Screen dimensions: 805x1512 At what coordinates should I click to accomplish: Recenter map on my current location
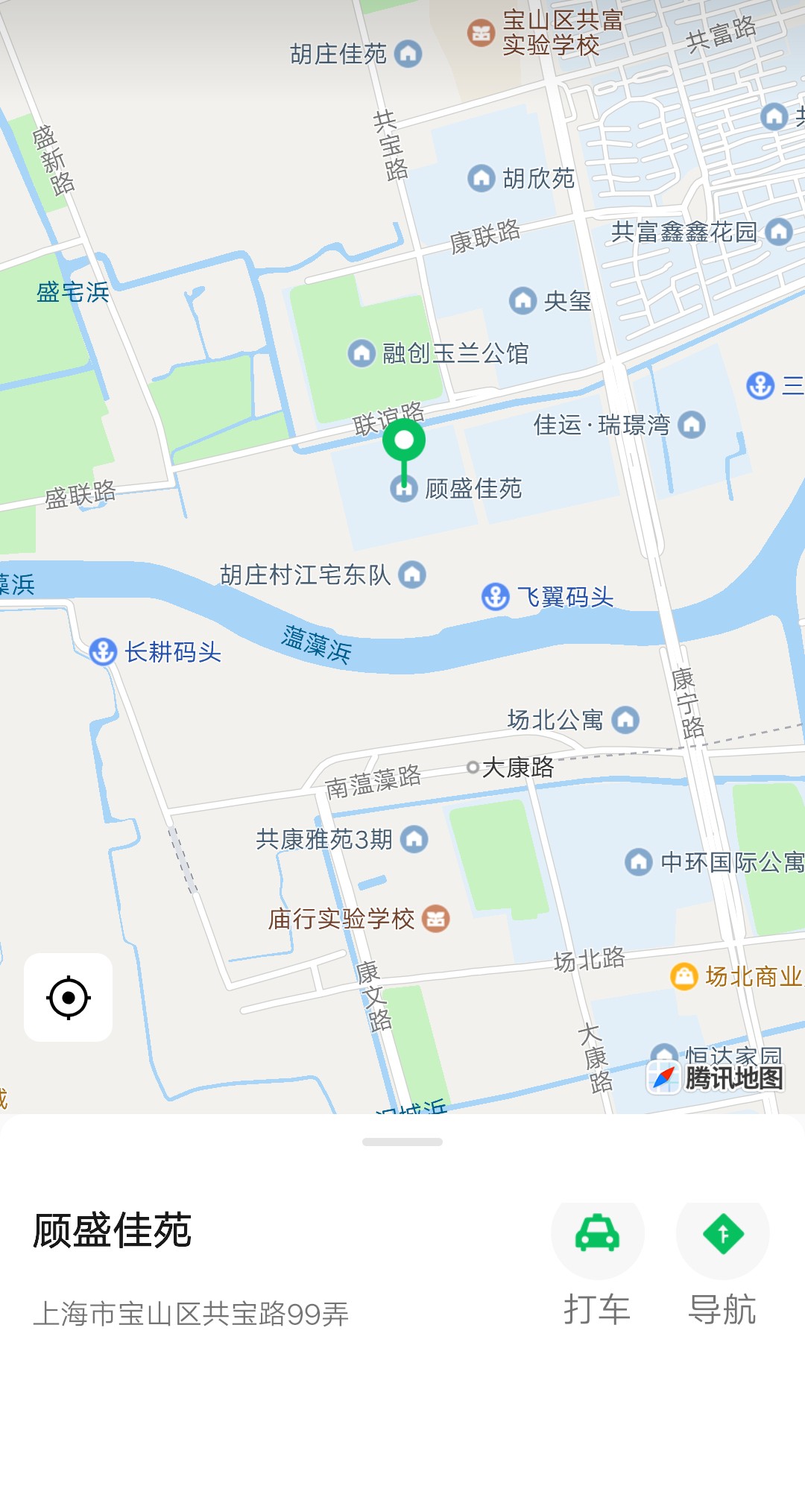(68, 997)
